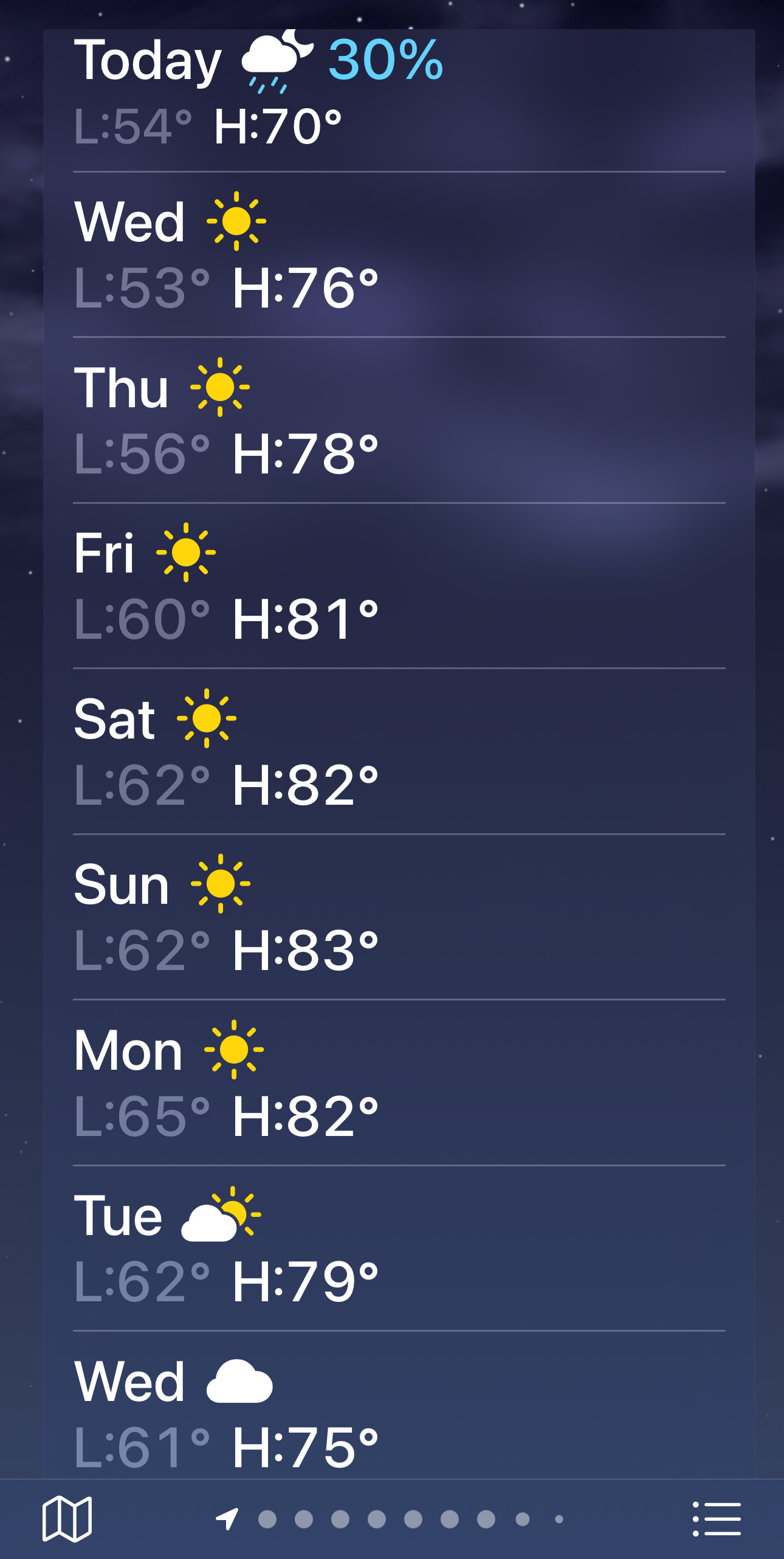
Task: Open the weather map
Action: [x=67, y=1518]
